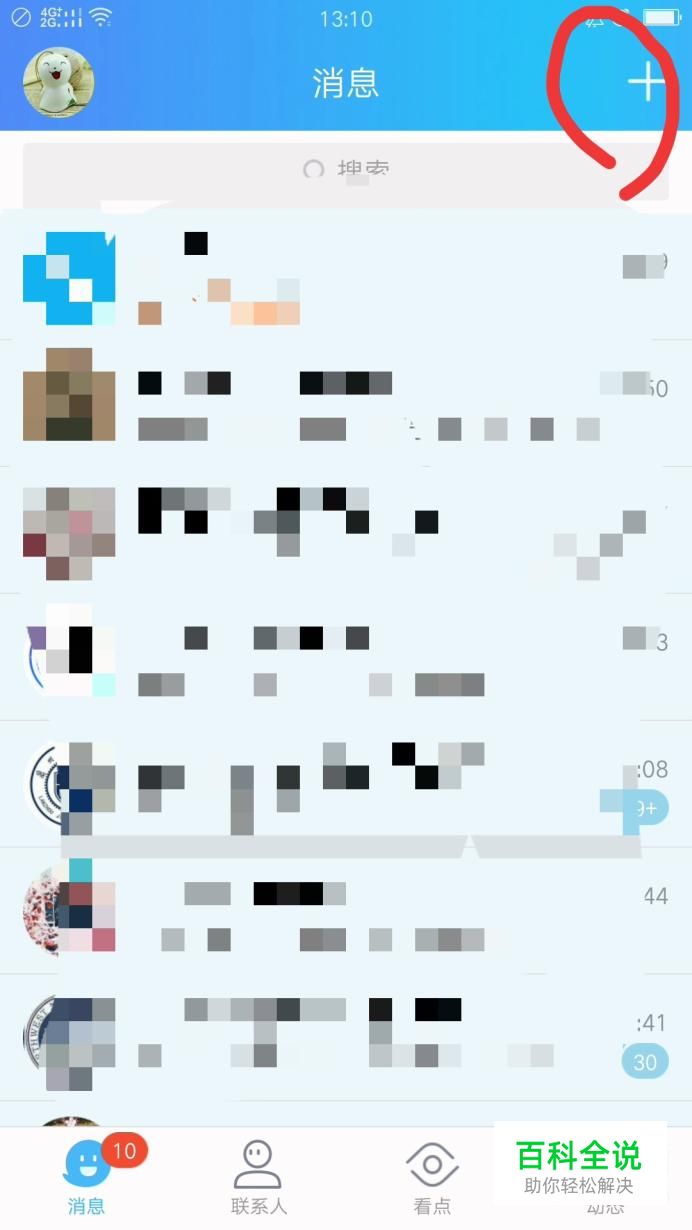Switch to the 联系人 tab
This screenshot has width=692, height=1230.
(258, 1178)
